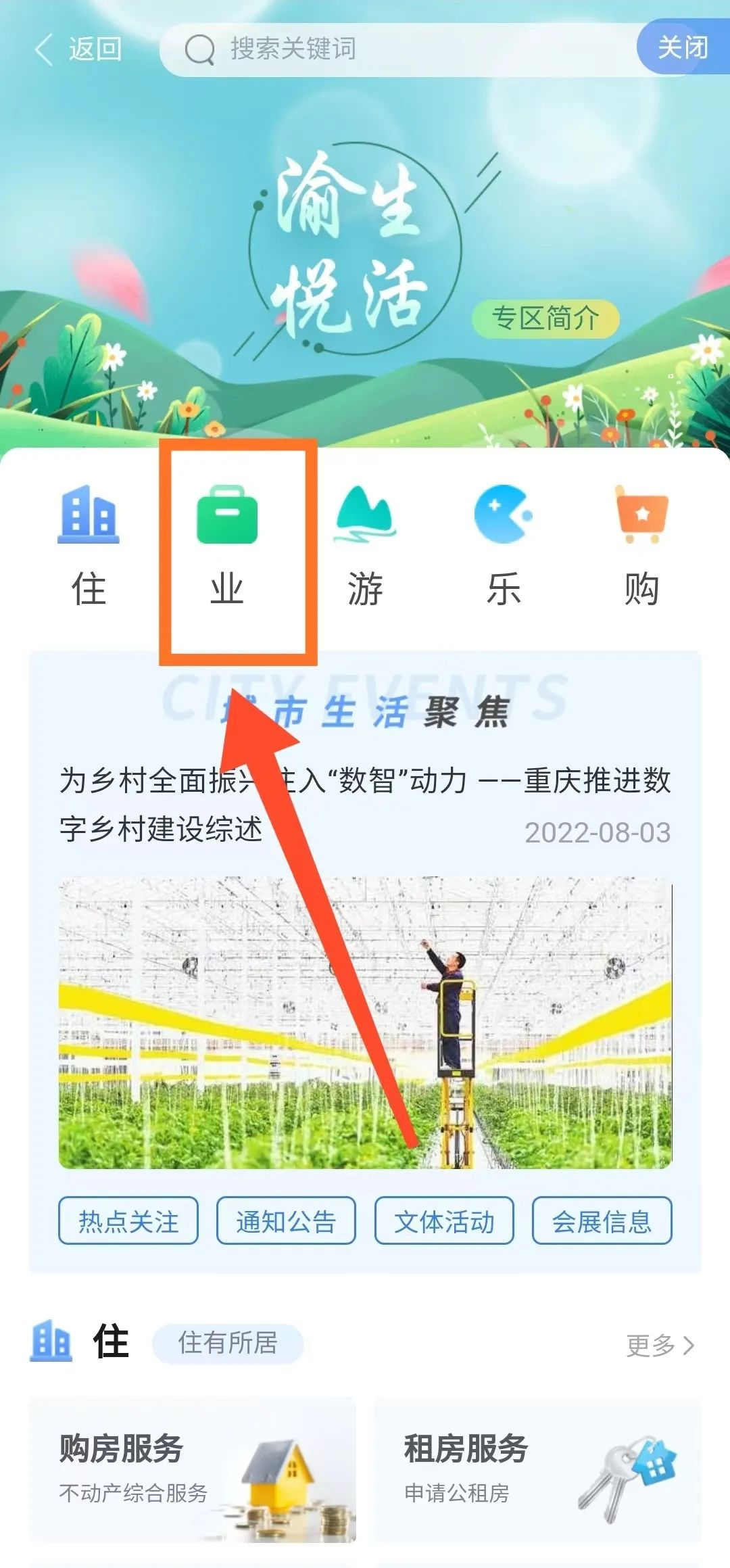This screenshot has height=1568, width=730.
Task: Select the 业 employment category
Action: pyautogui.click(x=227, y=546)
